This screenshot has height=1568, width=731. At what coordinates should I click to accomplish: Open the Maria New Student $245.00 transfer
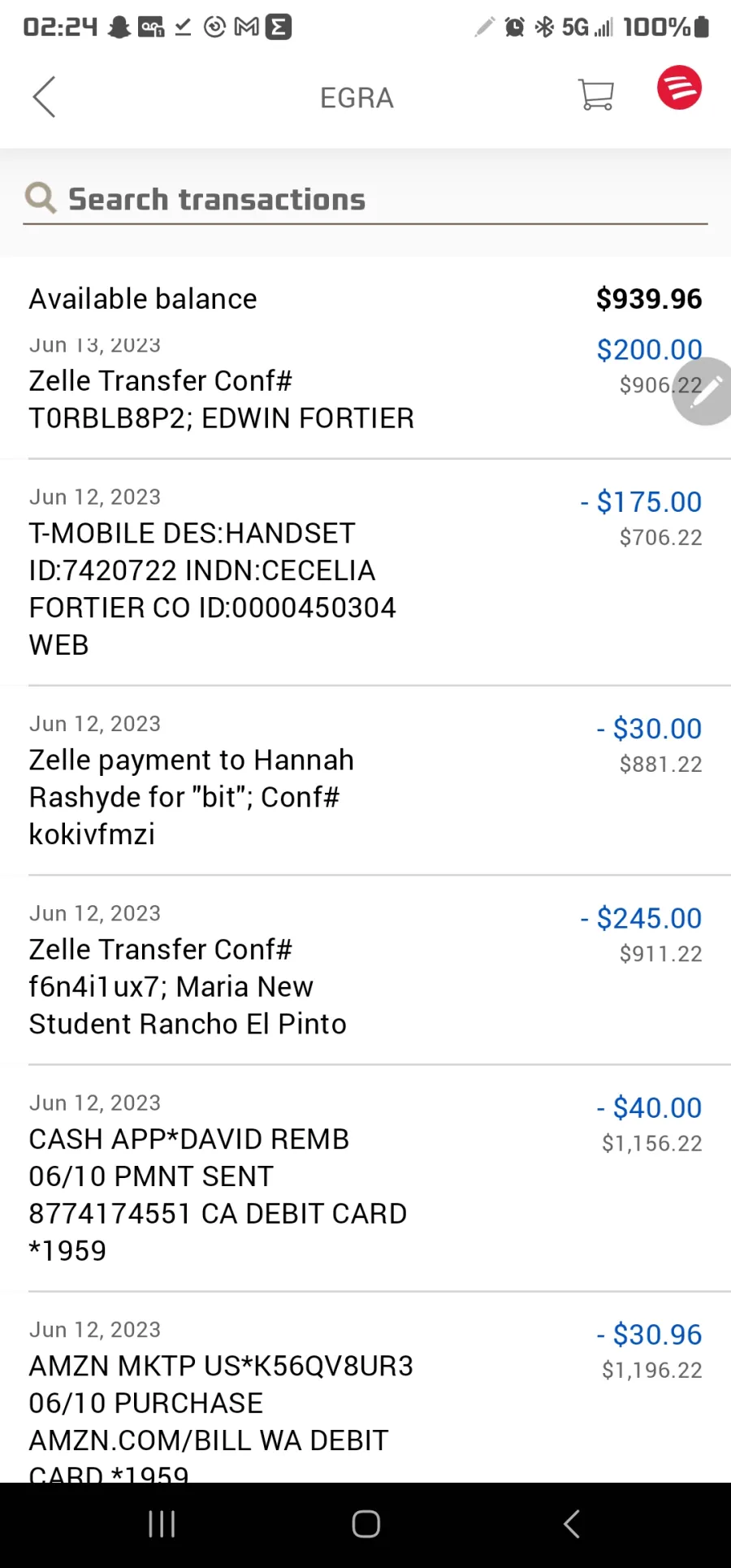[365, 970]
